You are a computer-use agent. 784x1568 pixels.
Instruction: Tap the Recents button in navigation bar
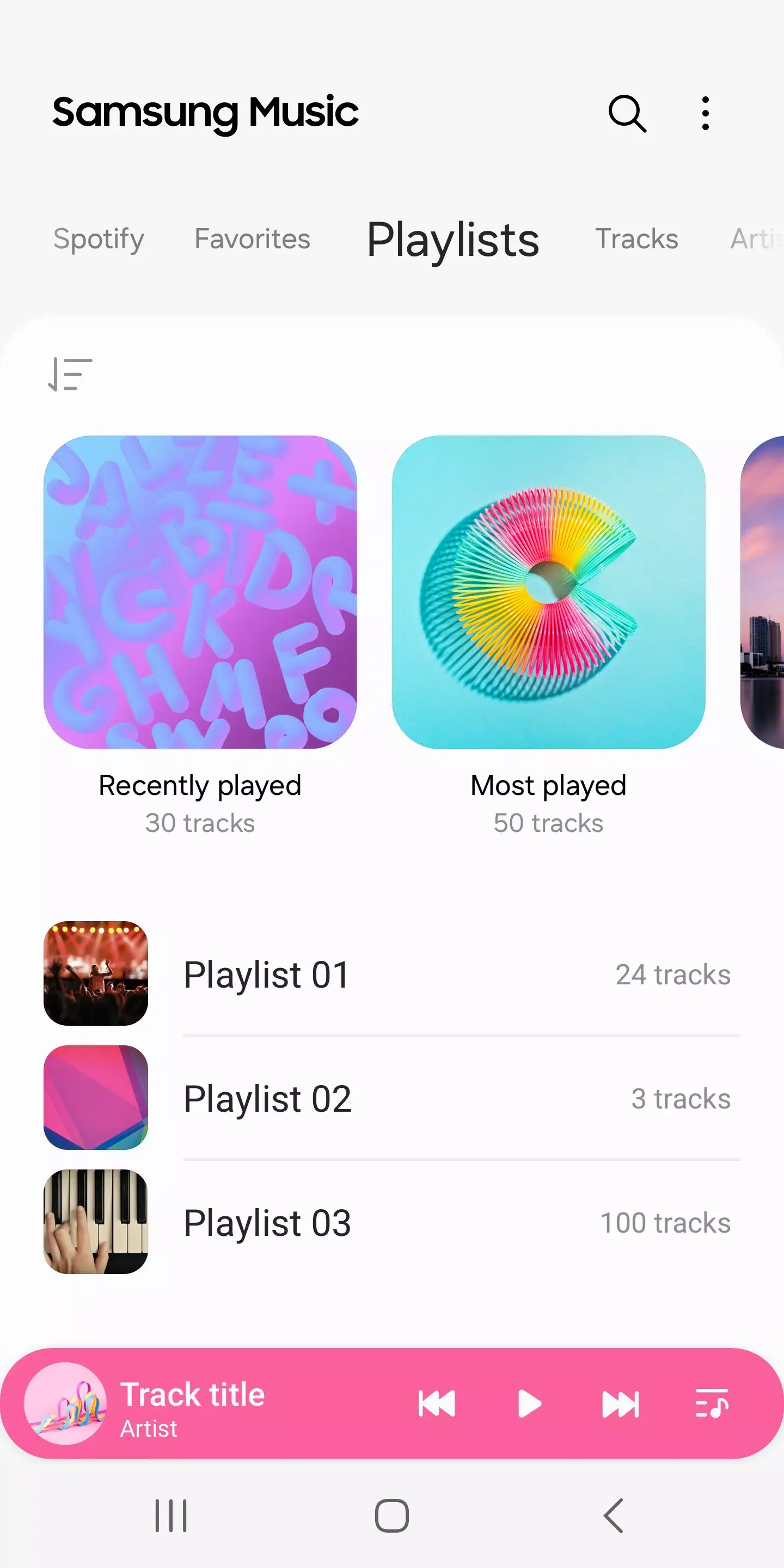[x=172, y=1516]
